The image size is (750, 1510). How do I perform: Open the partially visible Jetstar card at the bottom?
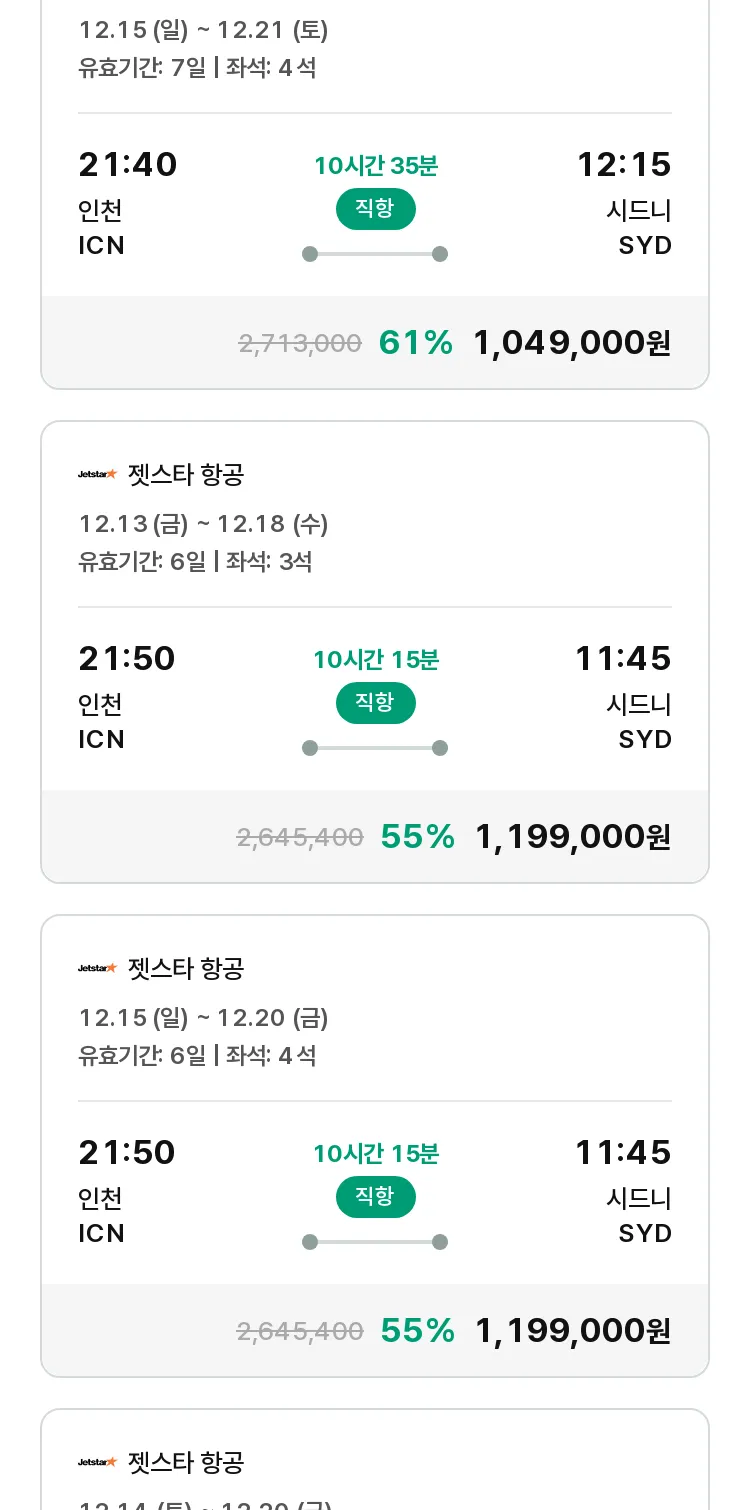click(375, 1460)
